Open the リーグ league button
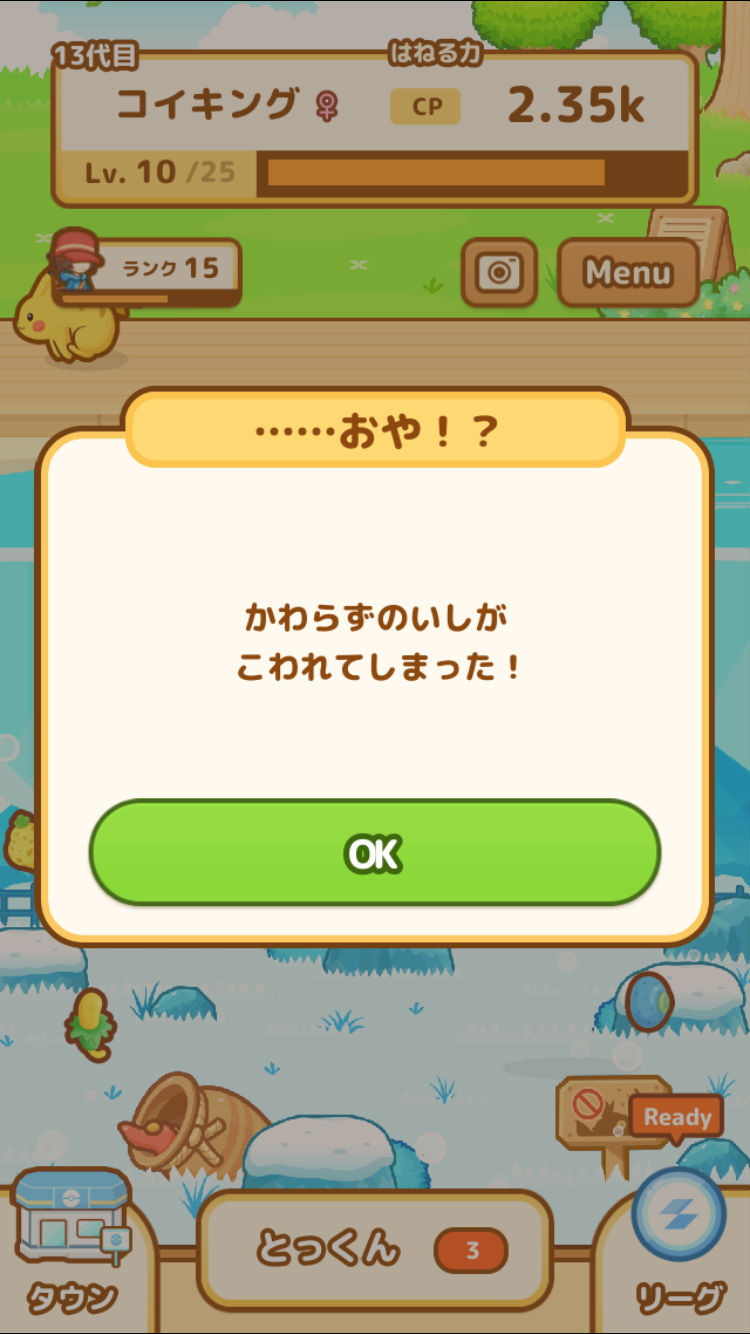This screenshot has width=750, height=1334. pyautogui.click(x=680, y=1240)
